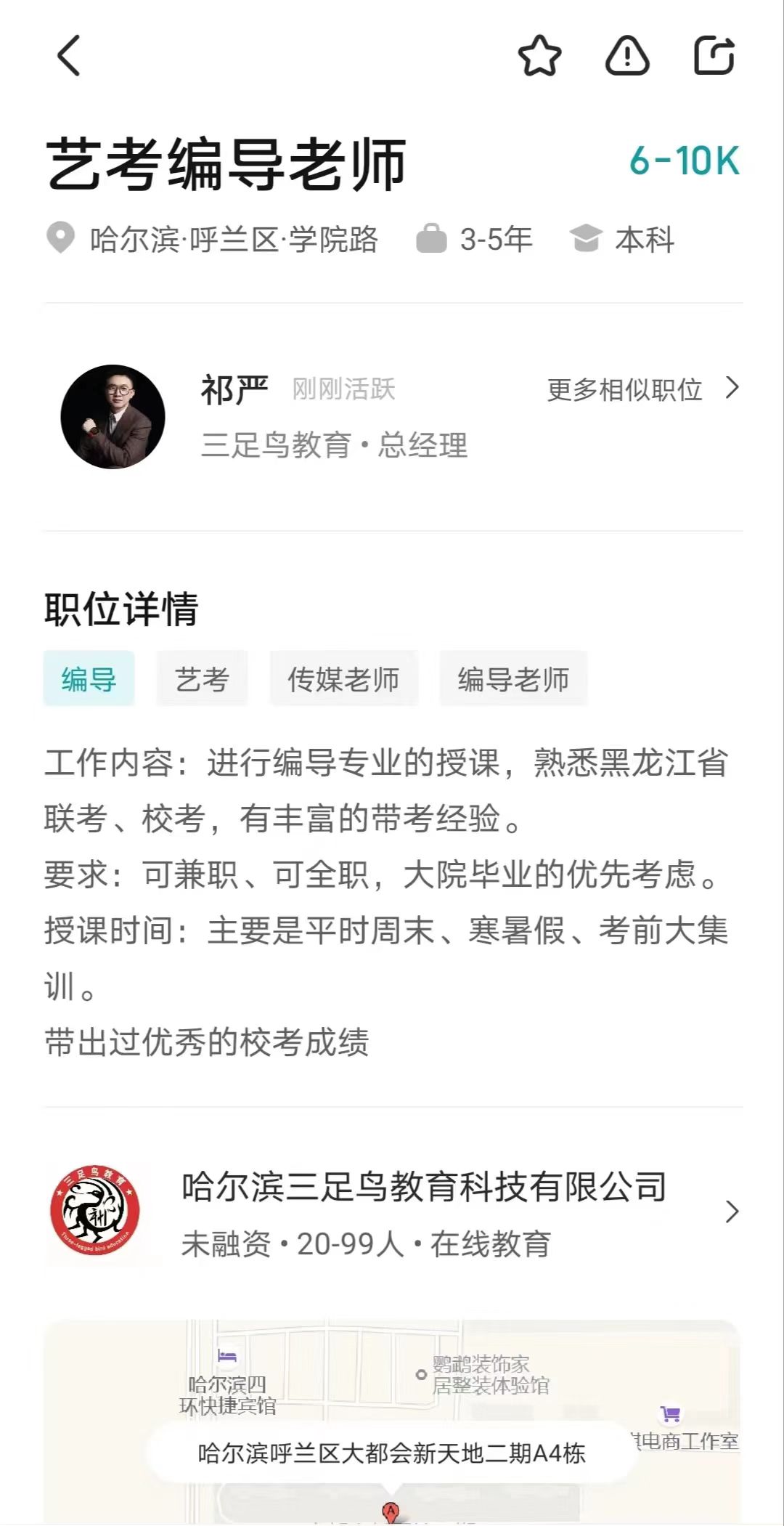
Task: Select the 编导老师 tag
Action: (513, 679)
